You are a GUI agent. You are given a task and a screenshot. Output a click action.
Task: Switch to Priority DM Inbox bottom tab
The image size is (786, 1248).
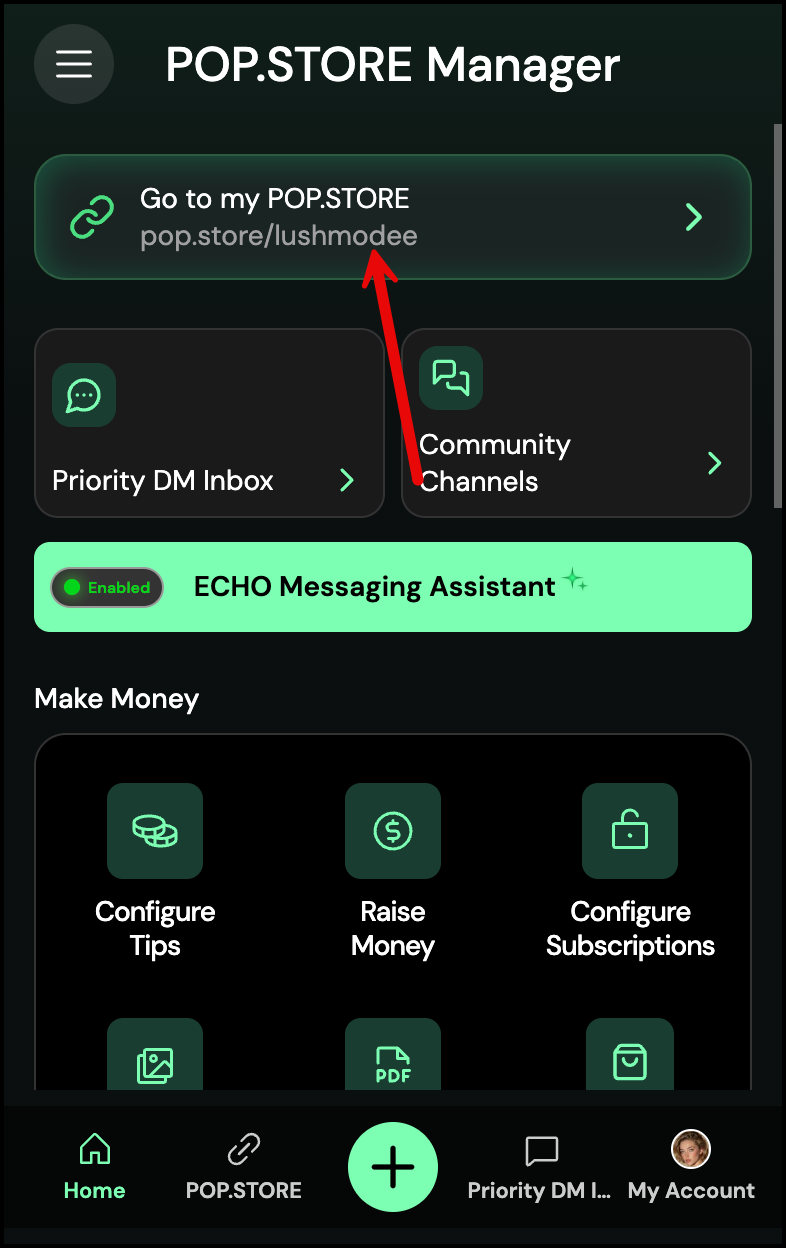pos(541,1166)
